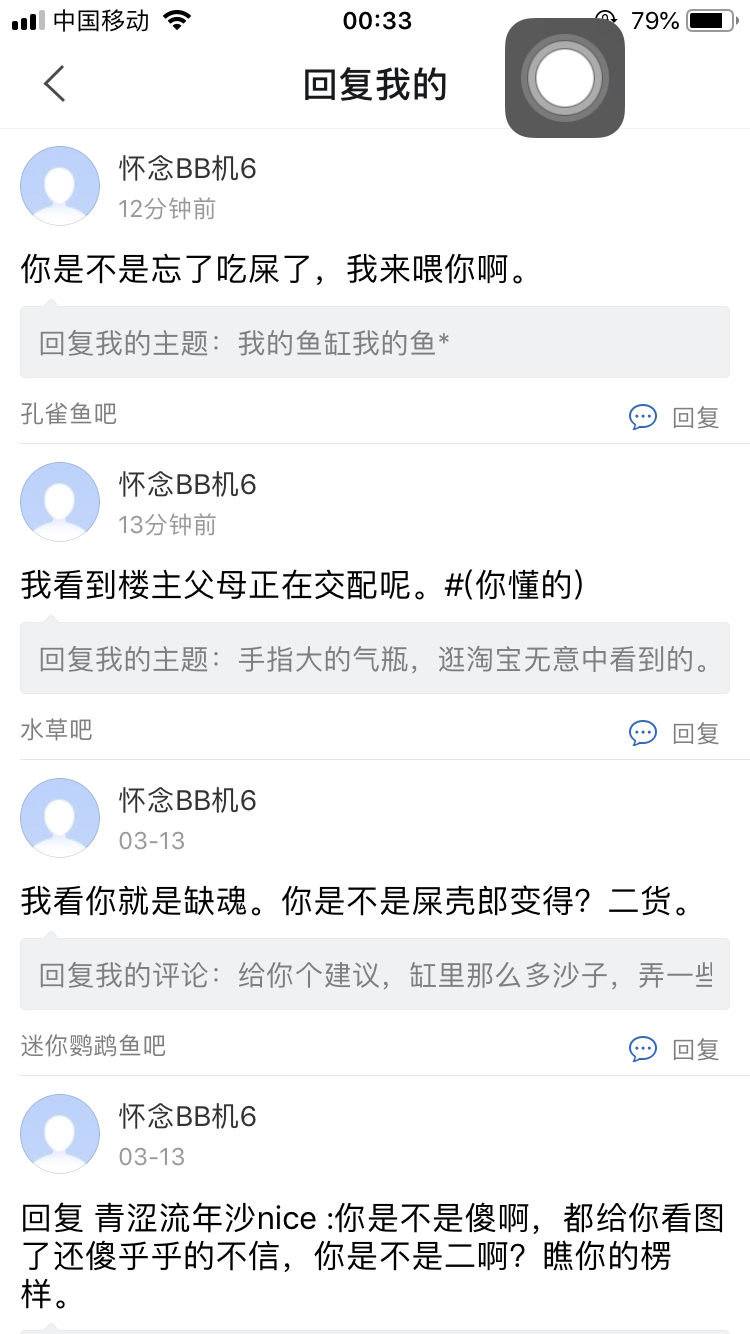This screenshot has width=750, height=1334.
Task: Open the quoted topic 手指大的气瓶
Action: (x=375, y=658)
